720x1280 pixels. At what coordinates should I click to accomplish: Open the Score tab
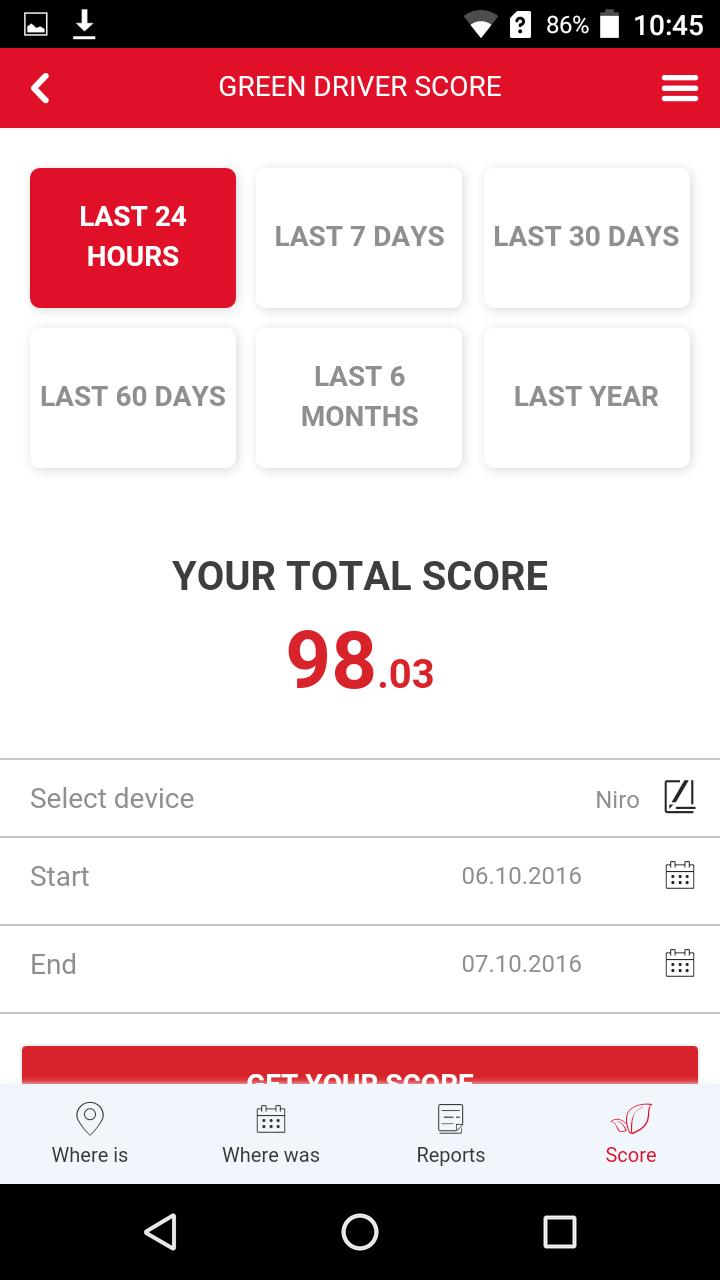[x=631, y=1135]
